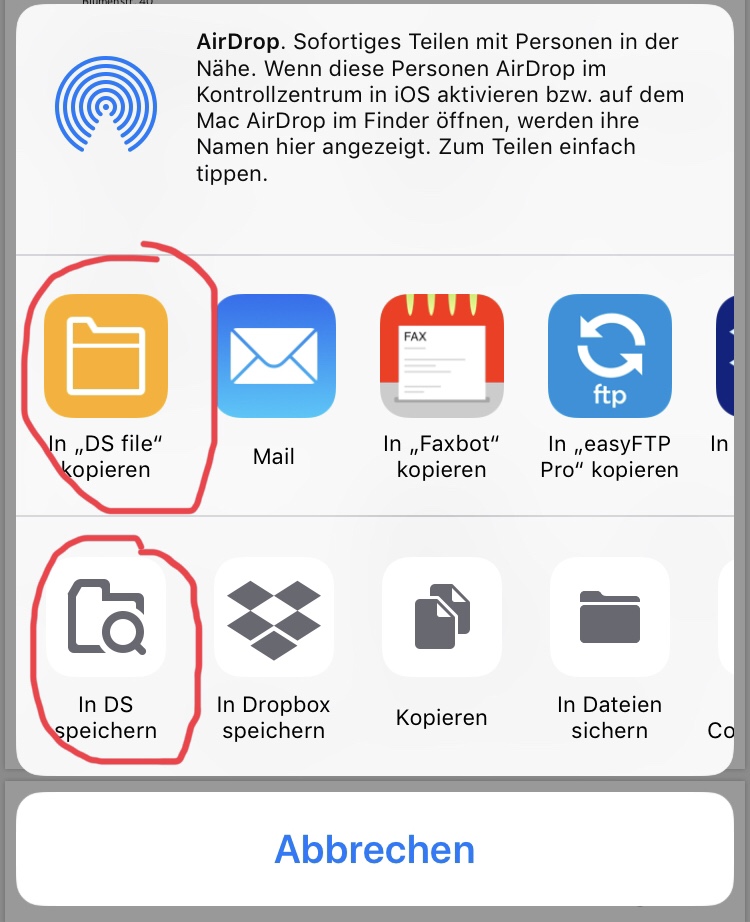Viewport: 750px width, 922px height.
Task: Save to Dateien (Files)
Action: point(609,617)
